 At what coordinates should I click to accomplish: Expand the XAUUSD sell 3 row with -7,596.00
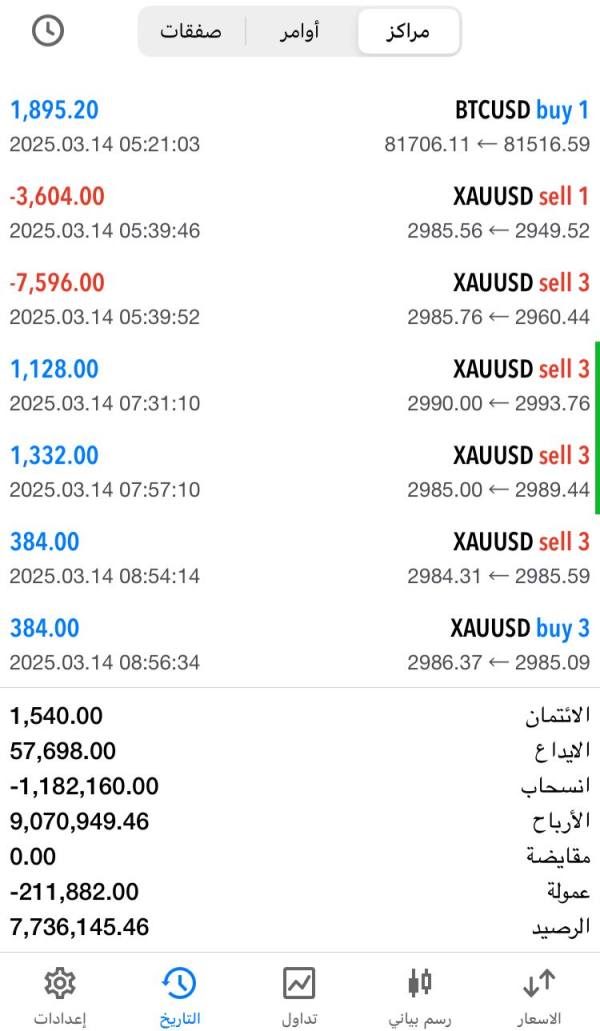click(300, 299)
